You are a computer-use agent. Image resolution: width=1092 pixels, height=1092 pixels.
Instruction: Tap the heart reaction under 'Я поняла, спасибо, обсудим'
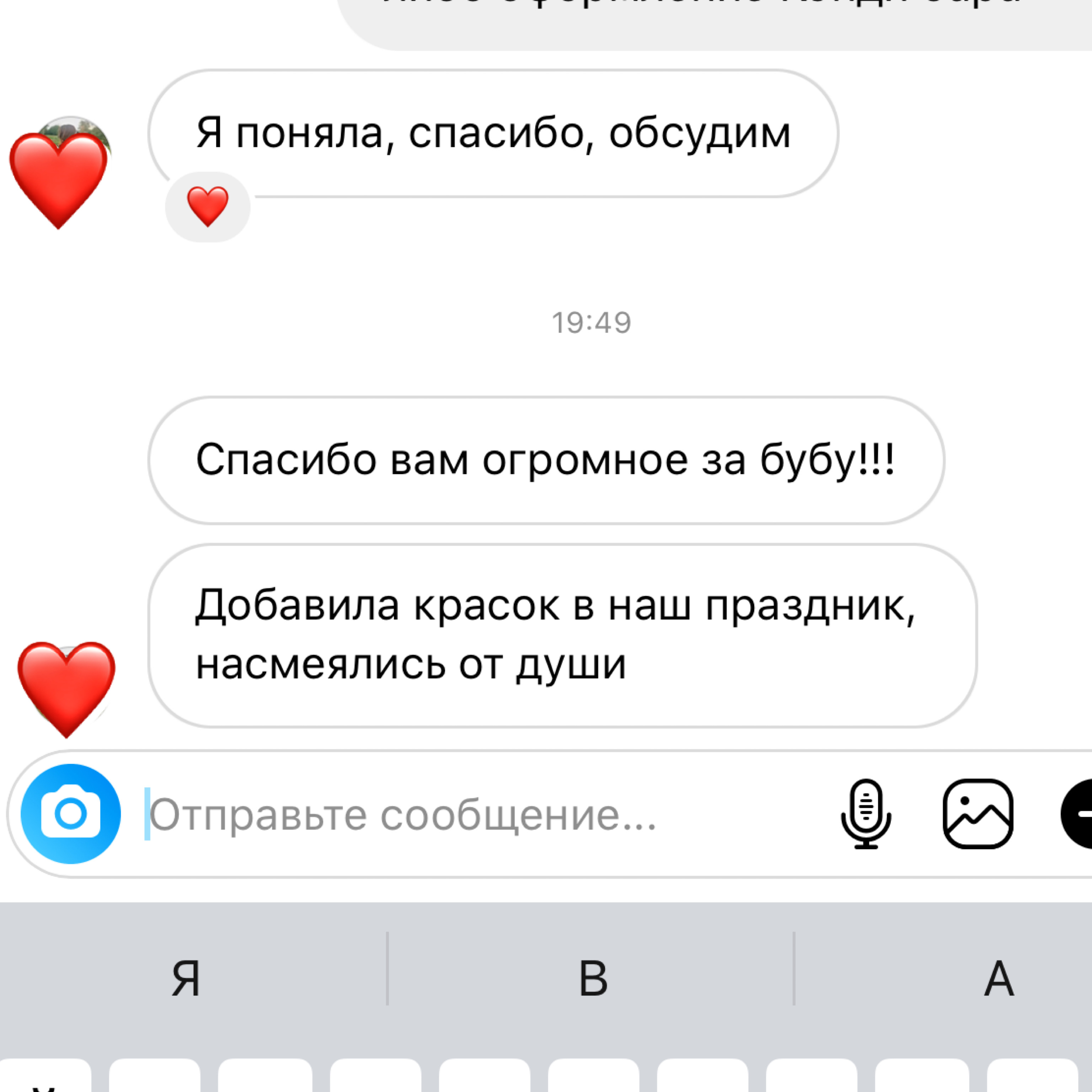click(208, 207)
